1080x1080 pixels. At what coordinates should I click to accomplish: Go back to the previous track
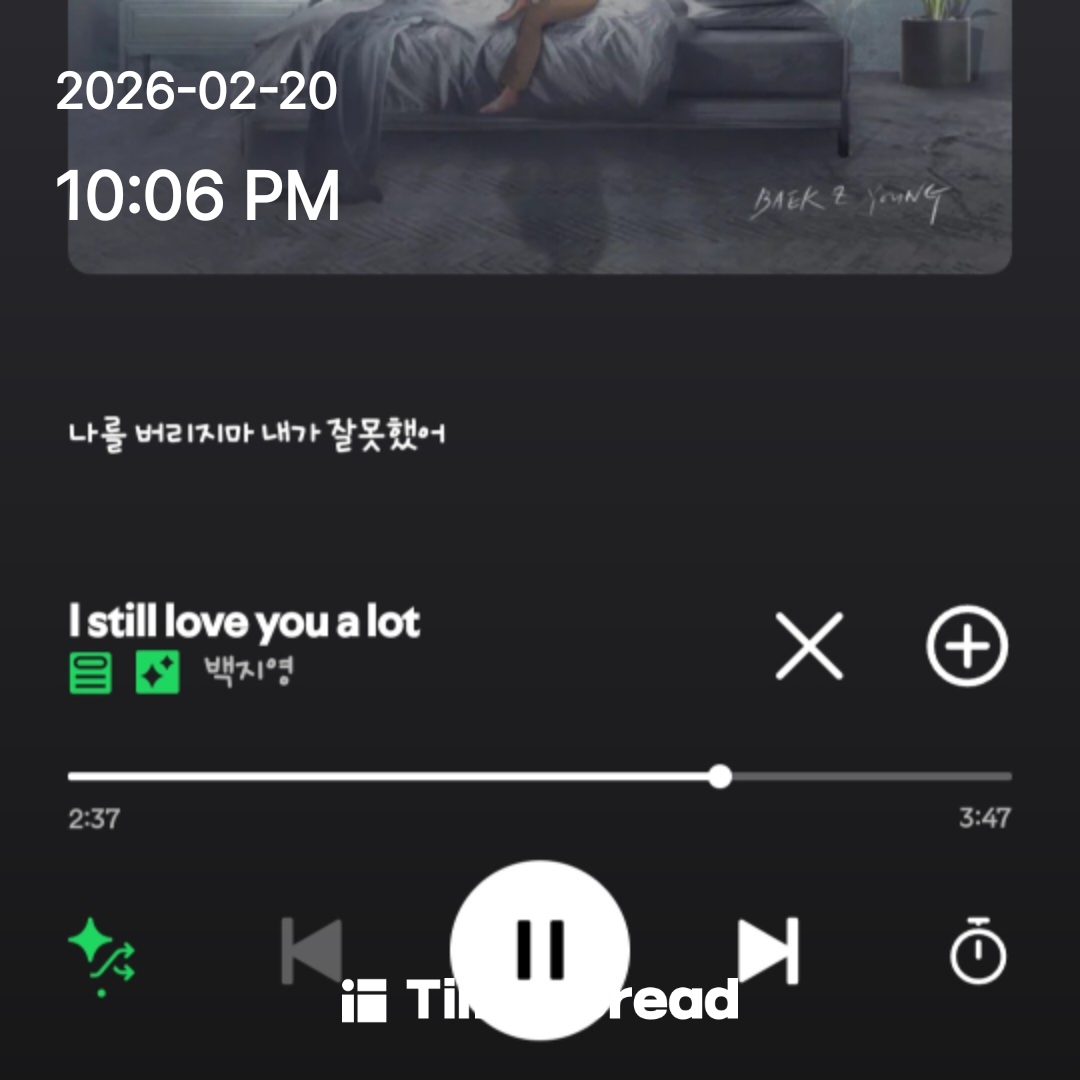pos(311,950)
